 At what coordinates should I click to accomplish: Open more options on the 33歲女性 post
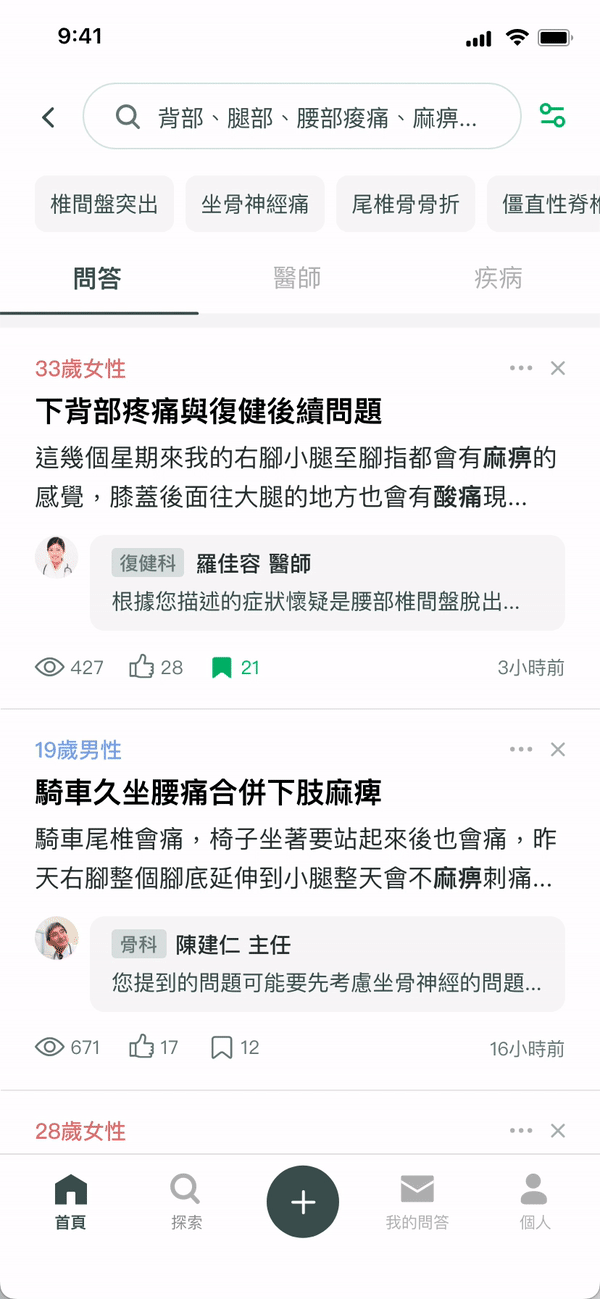pyautogui.click(x=520, y=368)
